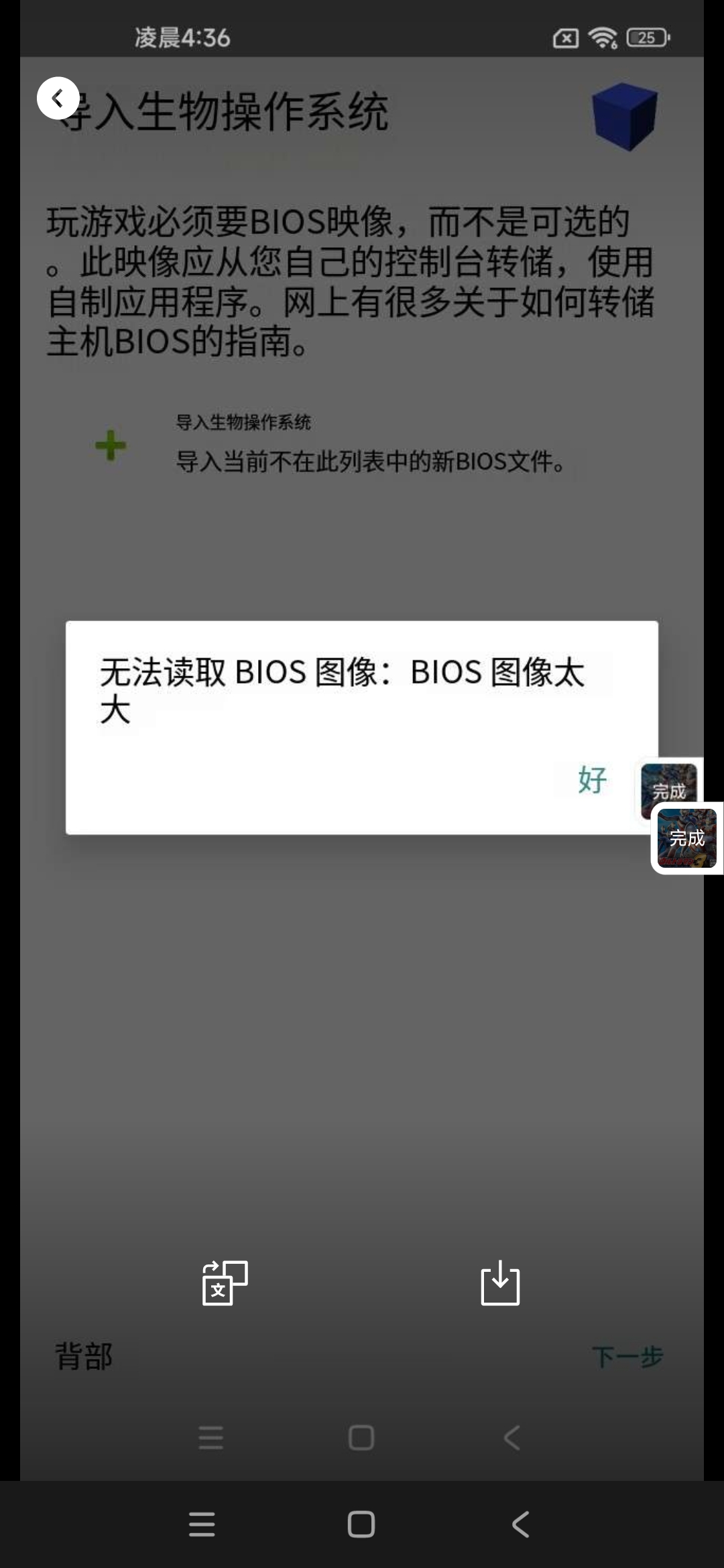The image size is (724, 1568).
Task: Tap the 背部 button
Action: (84, 1356)
